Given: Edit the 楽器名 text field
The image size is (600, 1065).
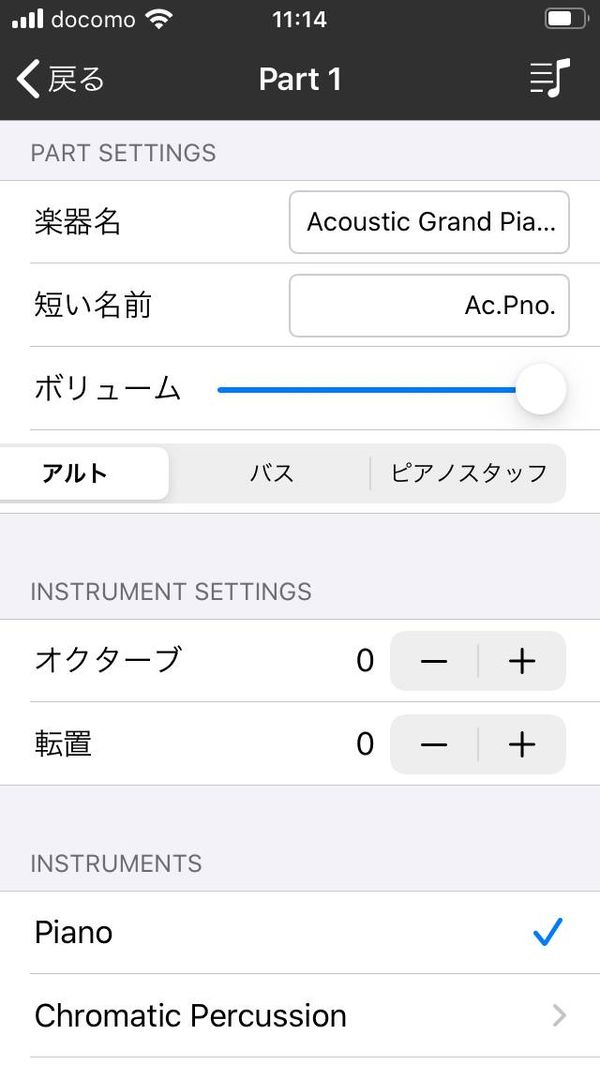Looking at the screenshot, I should (x=429, y=222).
